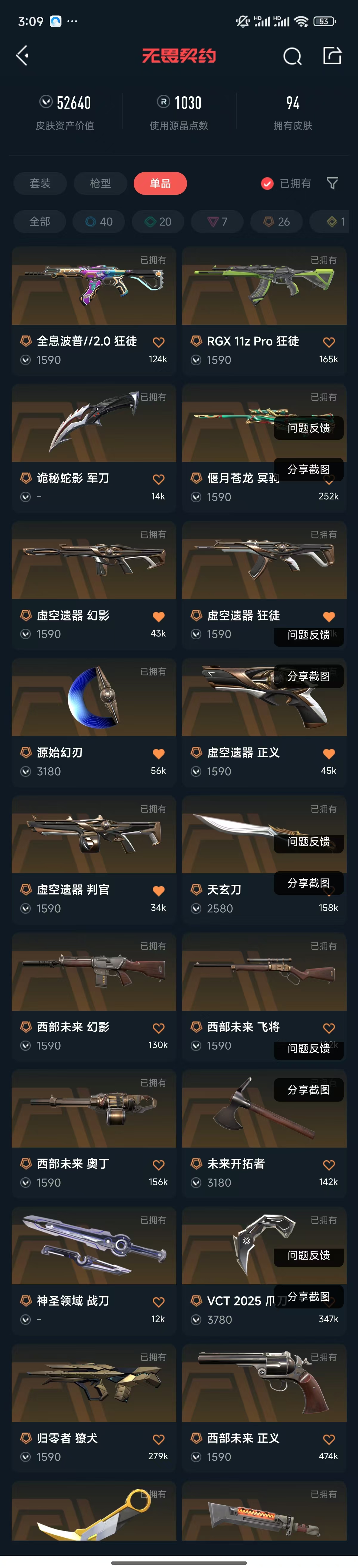Select the 单品 tab
This screenshot has height=1568, width=358.
[x=160, y=183]
